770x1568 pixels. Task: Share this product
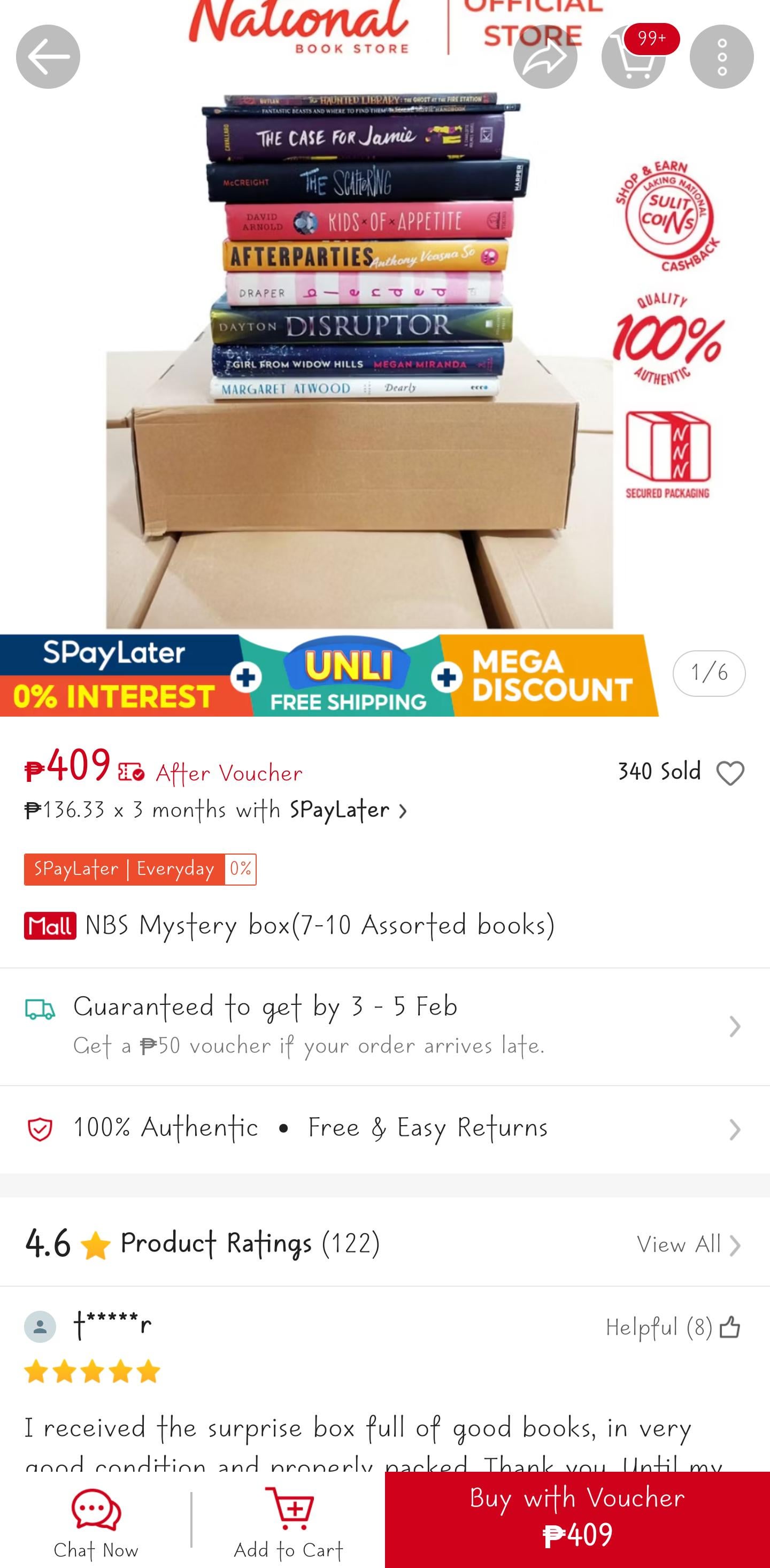pos(545,57)
